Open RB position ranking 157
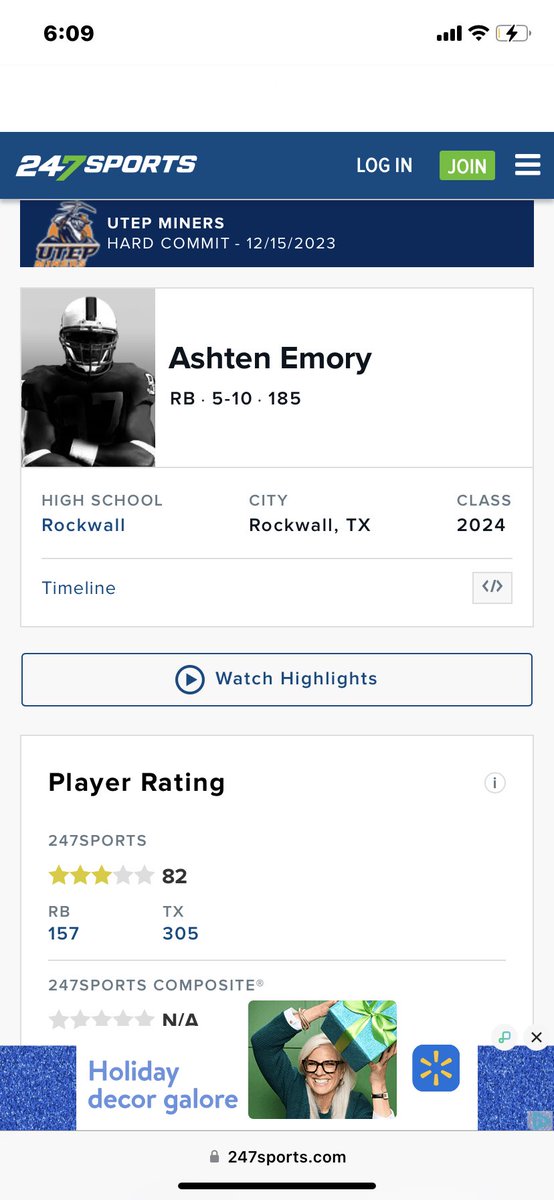Viewport: 554px width, 1200px height. 63,933
